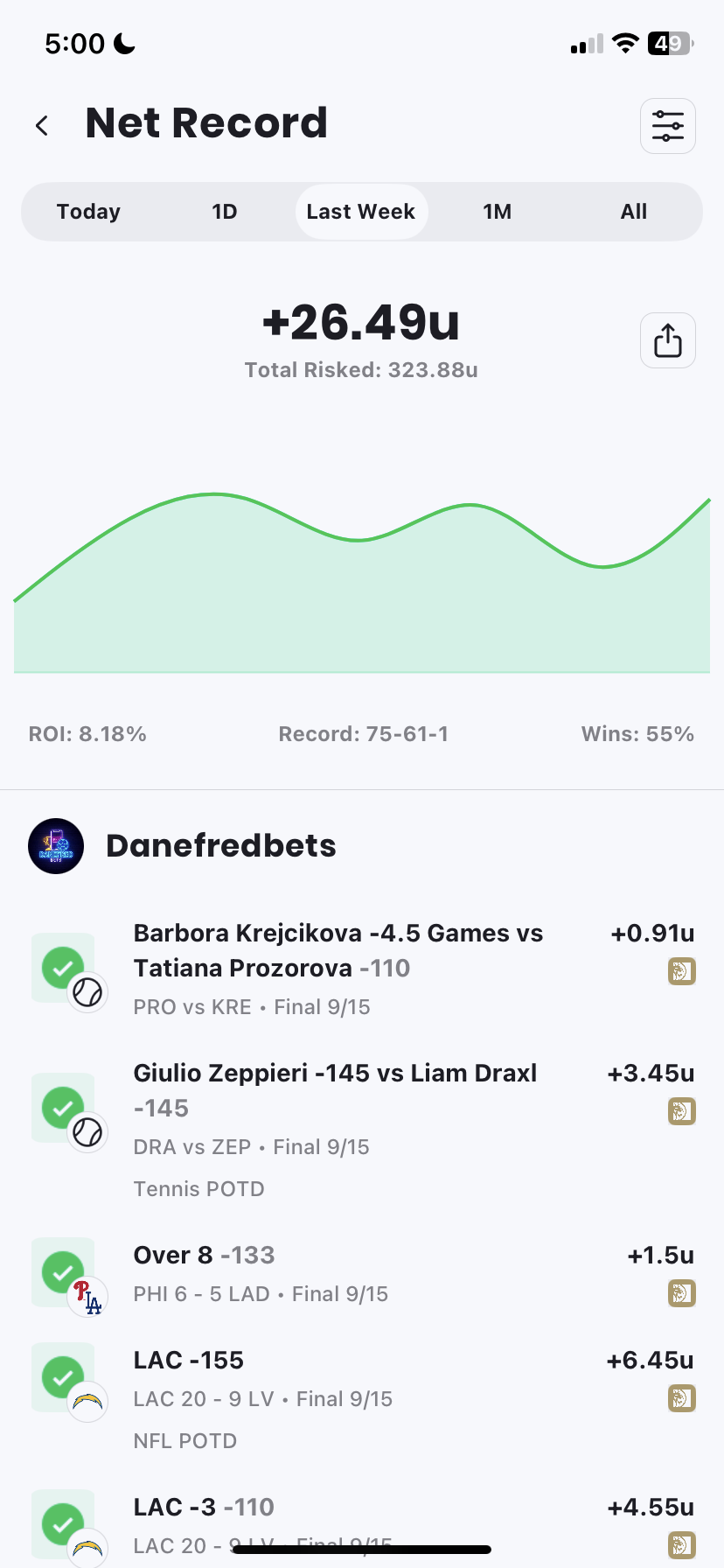Open the LAC -155 NFL POTD bet

[189, 1361]
